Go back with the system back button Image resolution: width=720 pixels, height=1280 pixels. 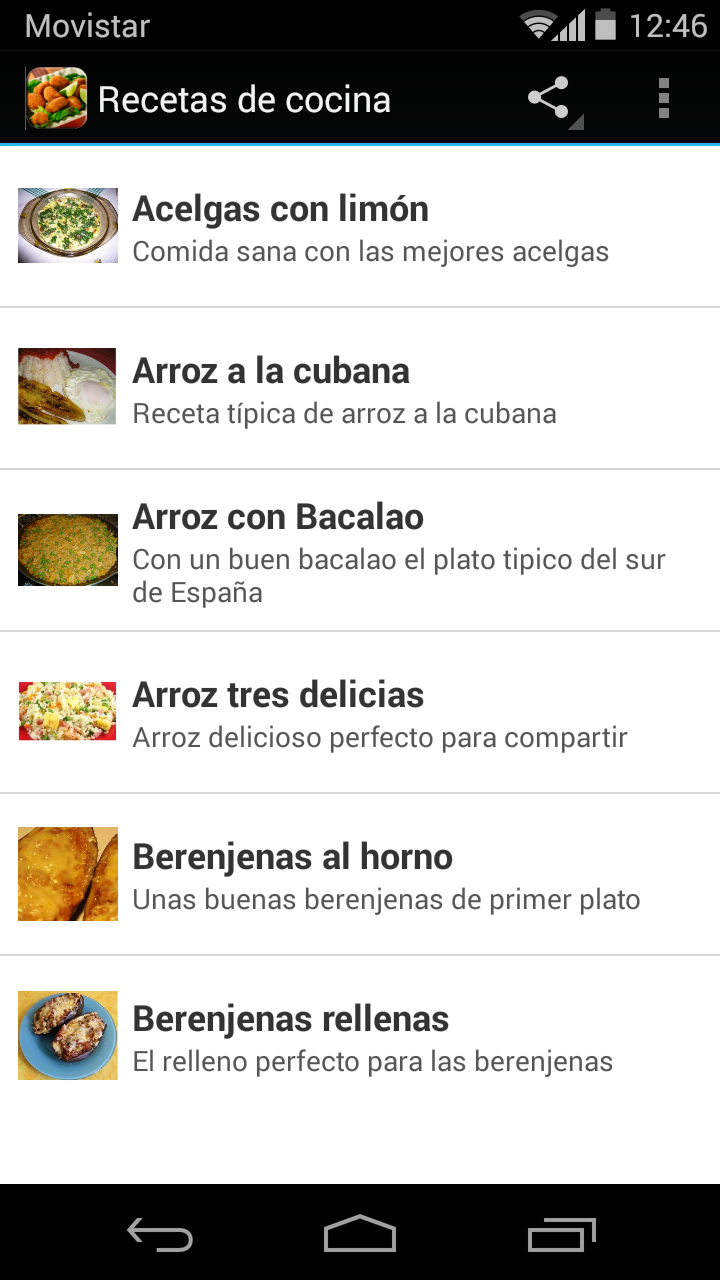coord(160,1235)
